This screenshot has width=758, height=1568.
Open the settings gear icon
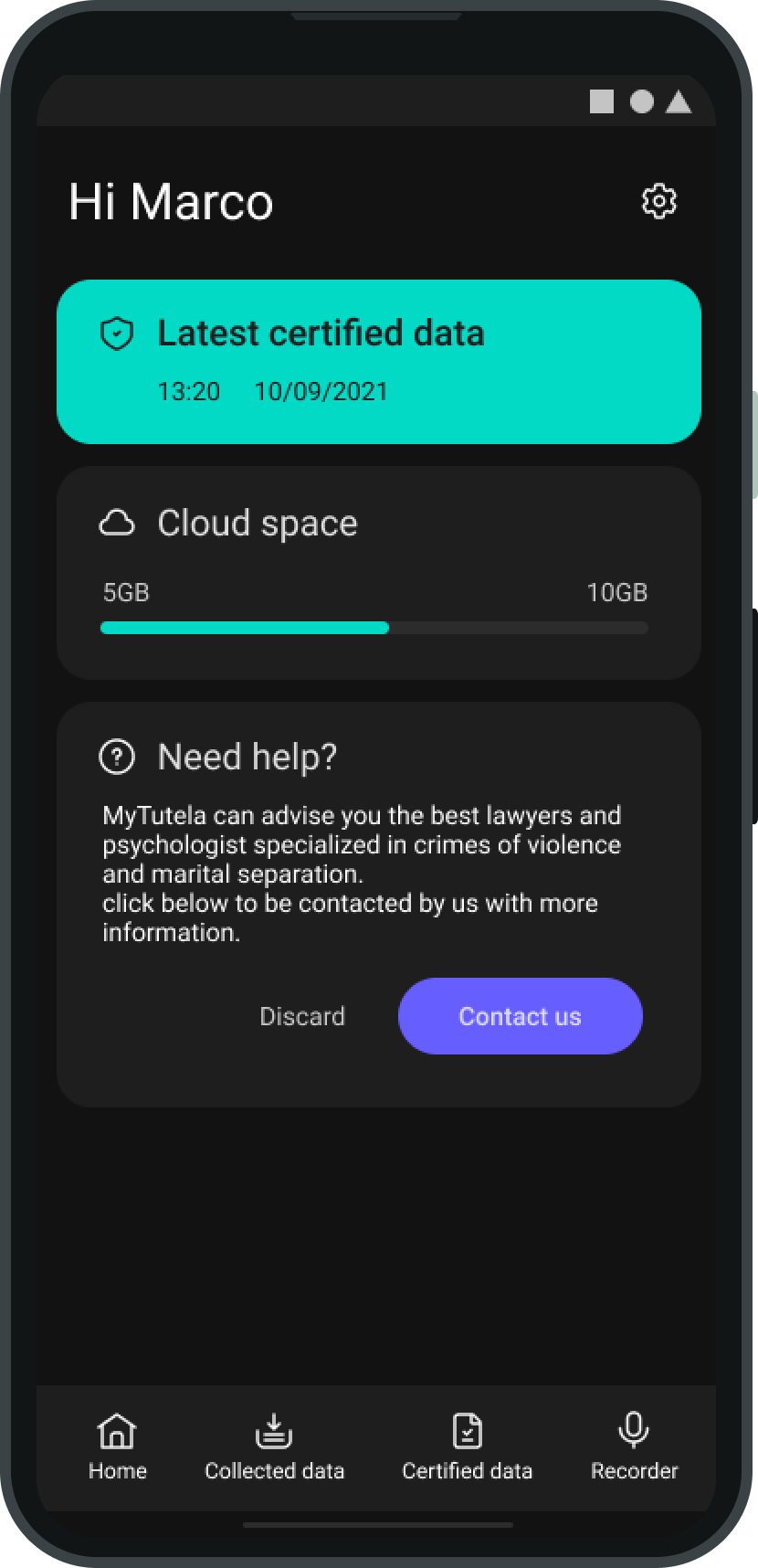659,201
